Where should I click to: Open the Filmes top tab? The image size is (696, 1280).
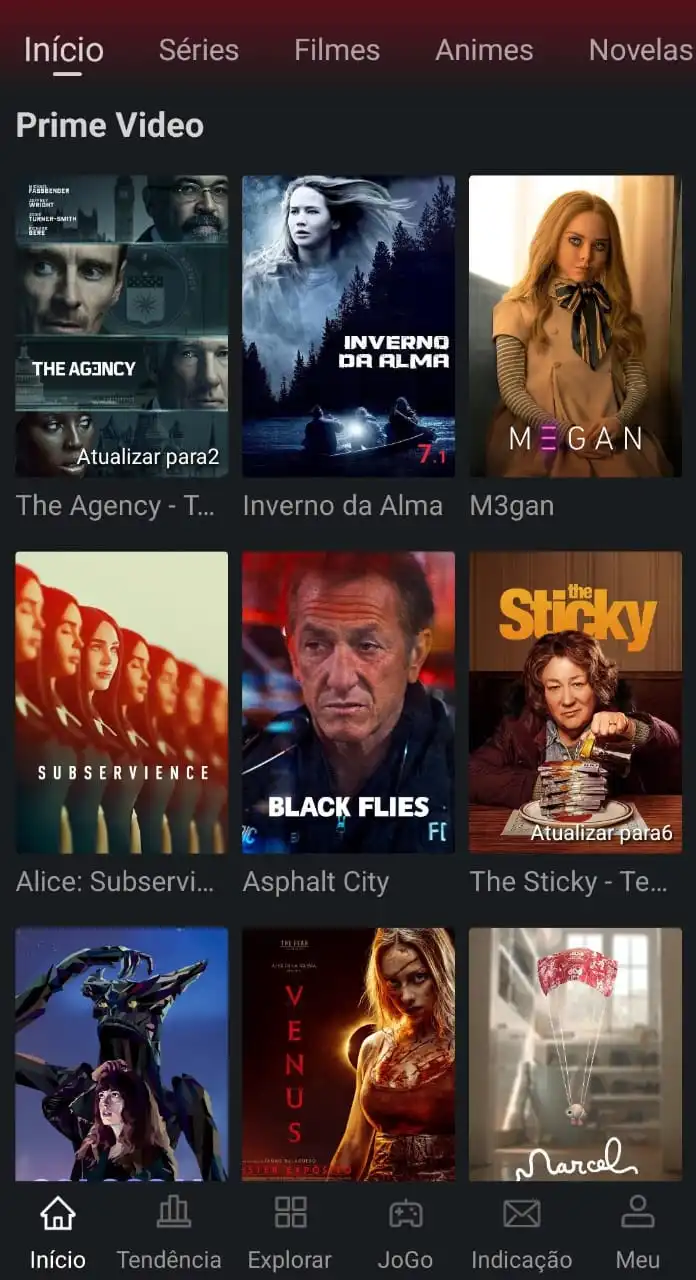tap(336, 50)
